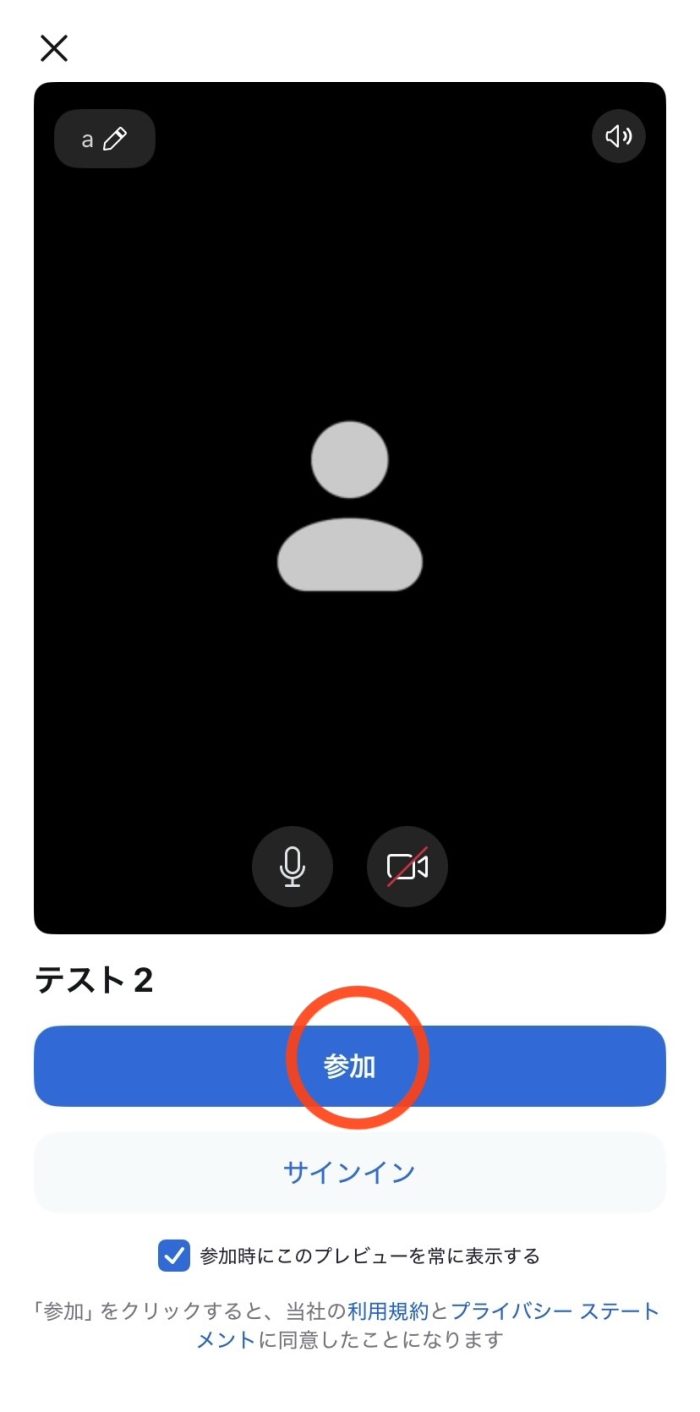The height and width of the screenshot is (1412, 700).
Task: Open the 利用規約 link
Action: pos(388,1311)
